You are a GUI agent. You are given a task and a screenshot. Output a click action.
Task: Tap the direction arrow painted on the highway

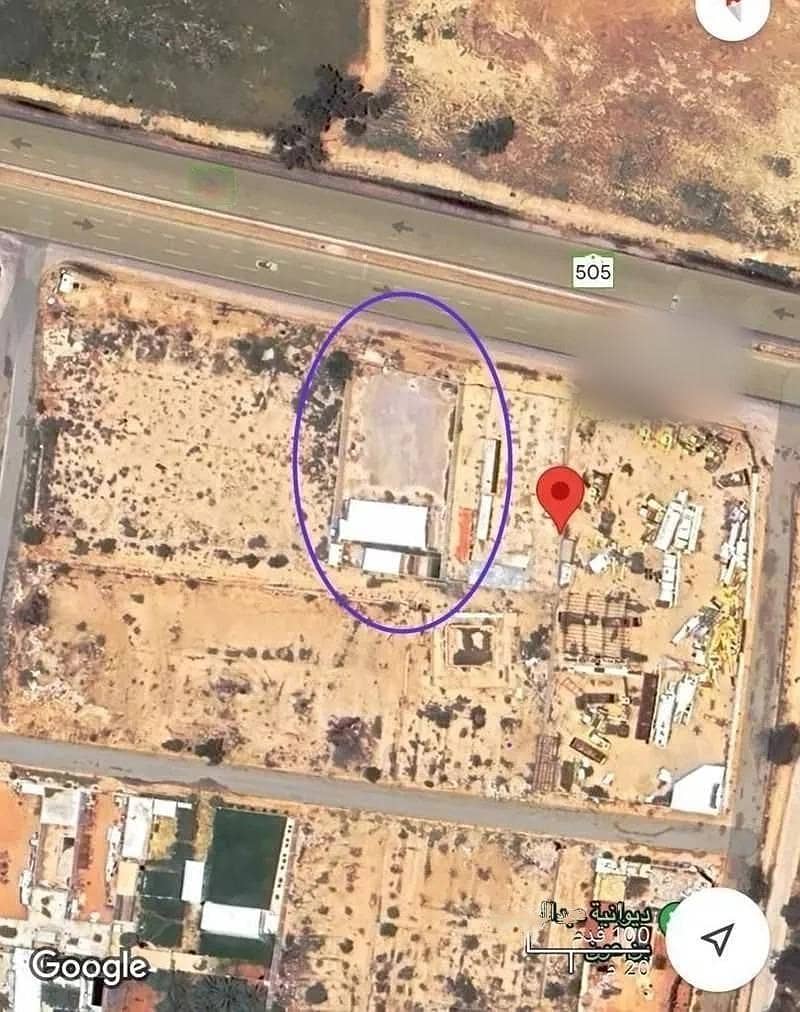(x=400, y=225)
